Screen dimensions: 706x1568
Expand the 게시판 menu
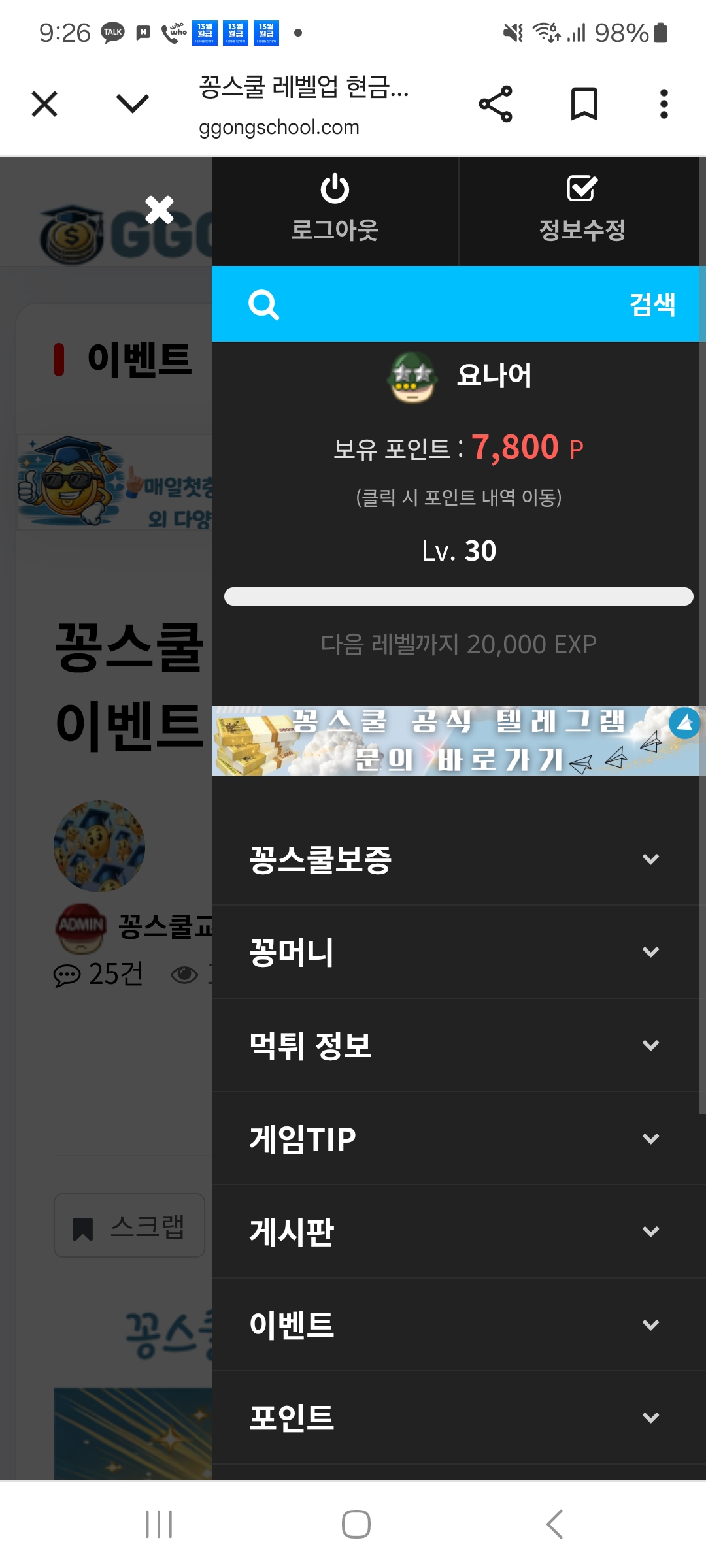coord(458,1232)
